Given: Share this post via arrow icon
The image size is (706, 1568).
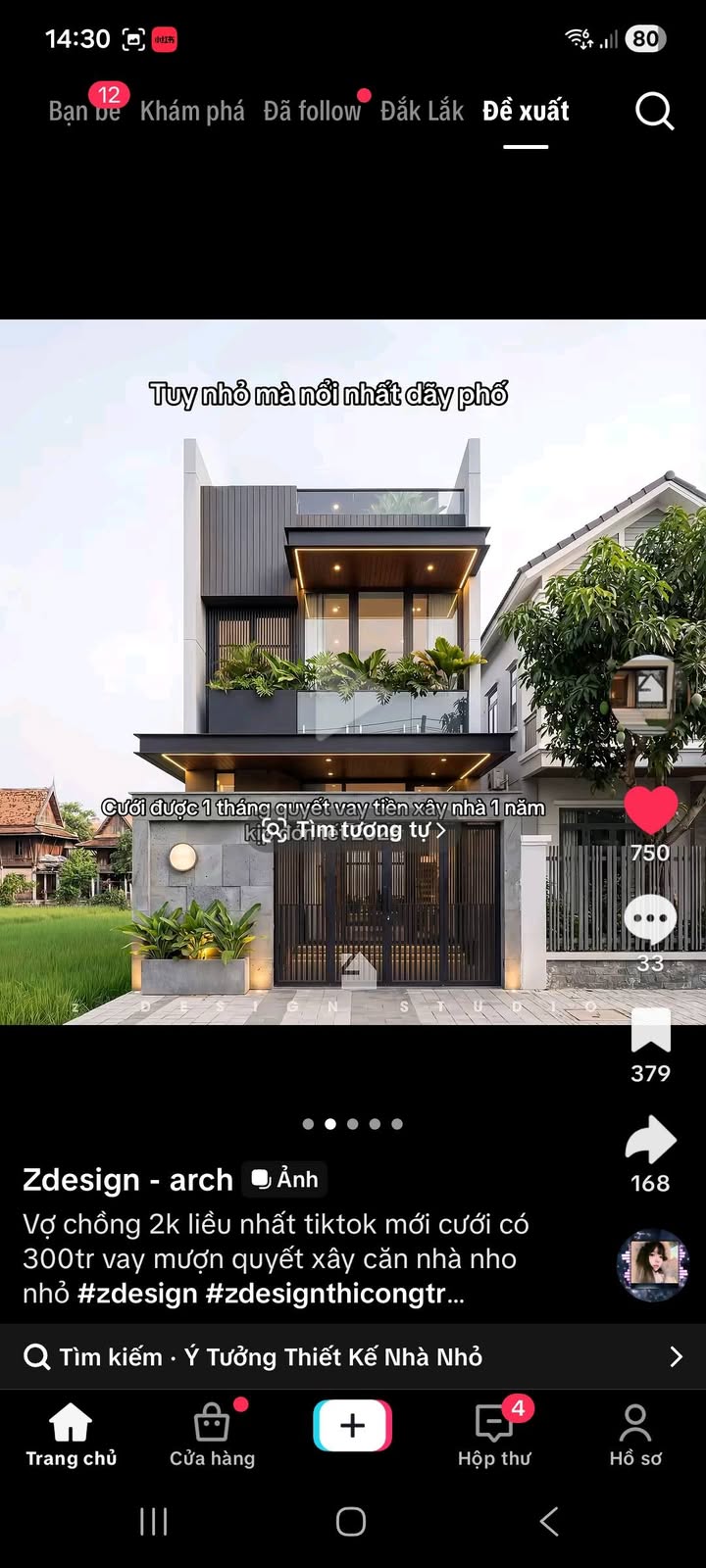Looking at the screenshot, I should [x=650, y=1141].
